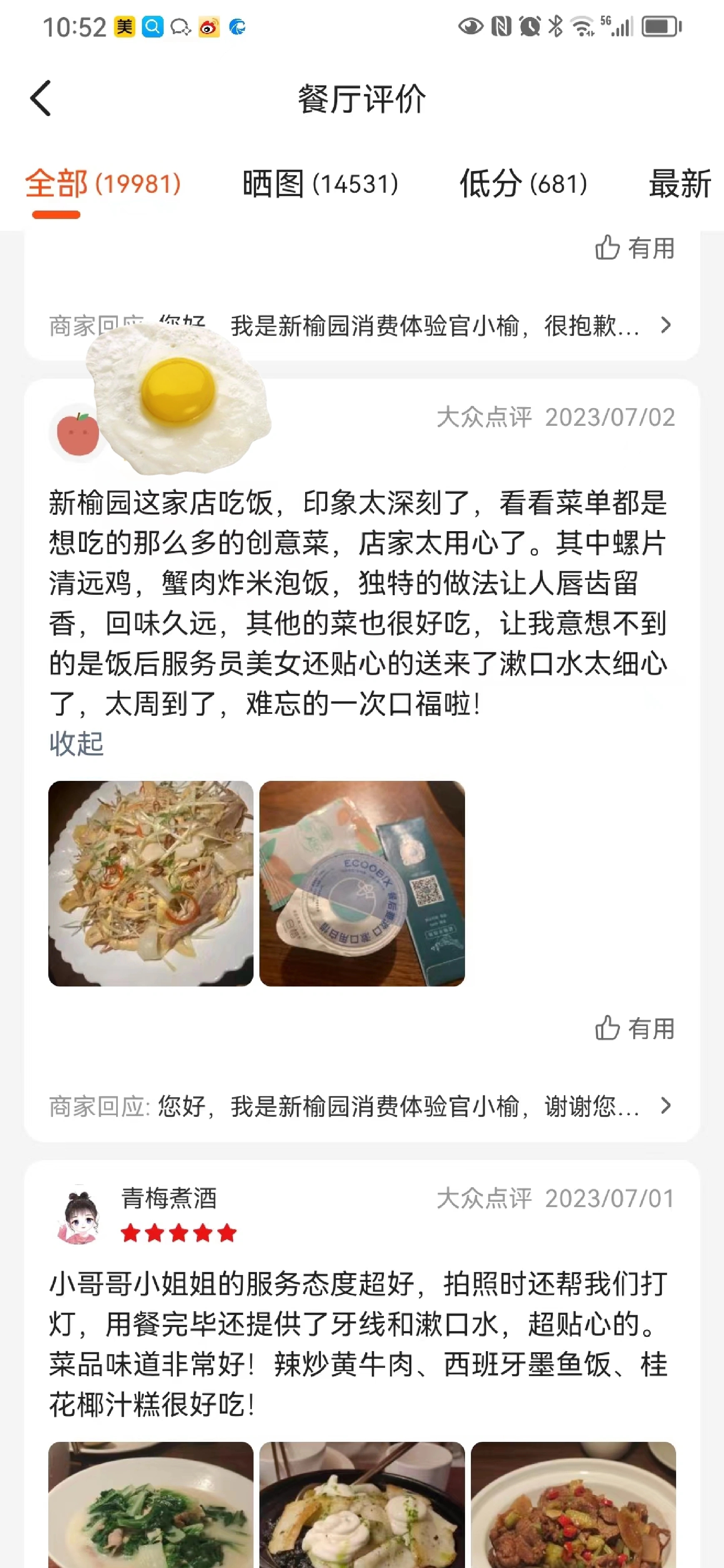Switch to the 最新 tab
The width and height of the screenshot is (724, 1568).
click(x=679, y=184)
